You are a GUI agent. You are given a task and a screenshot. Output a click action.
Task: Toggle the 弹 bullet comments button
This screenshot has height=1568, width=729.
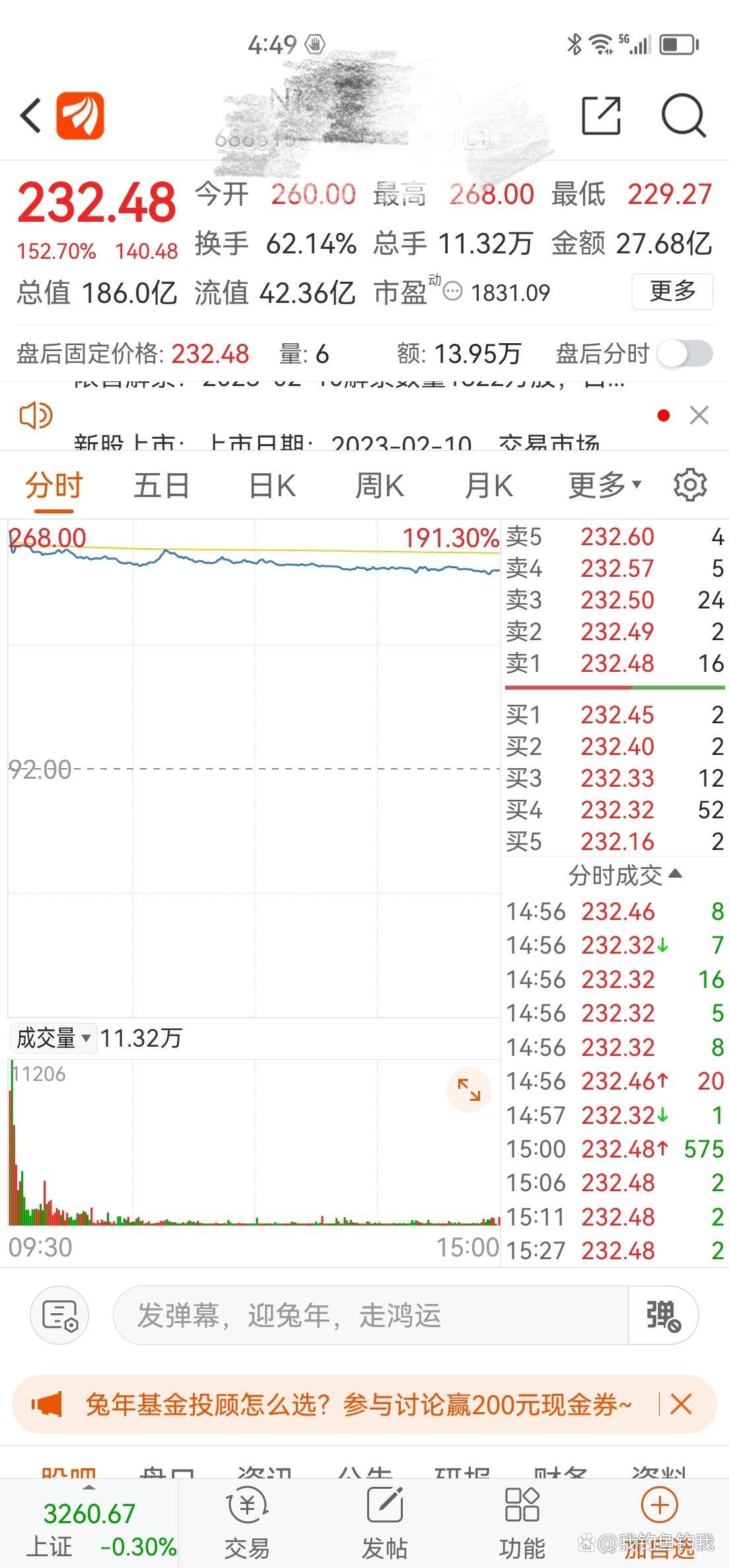coord(663,1315)
